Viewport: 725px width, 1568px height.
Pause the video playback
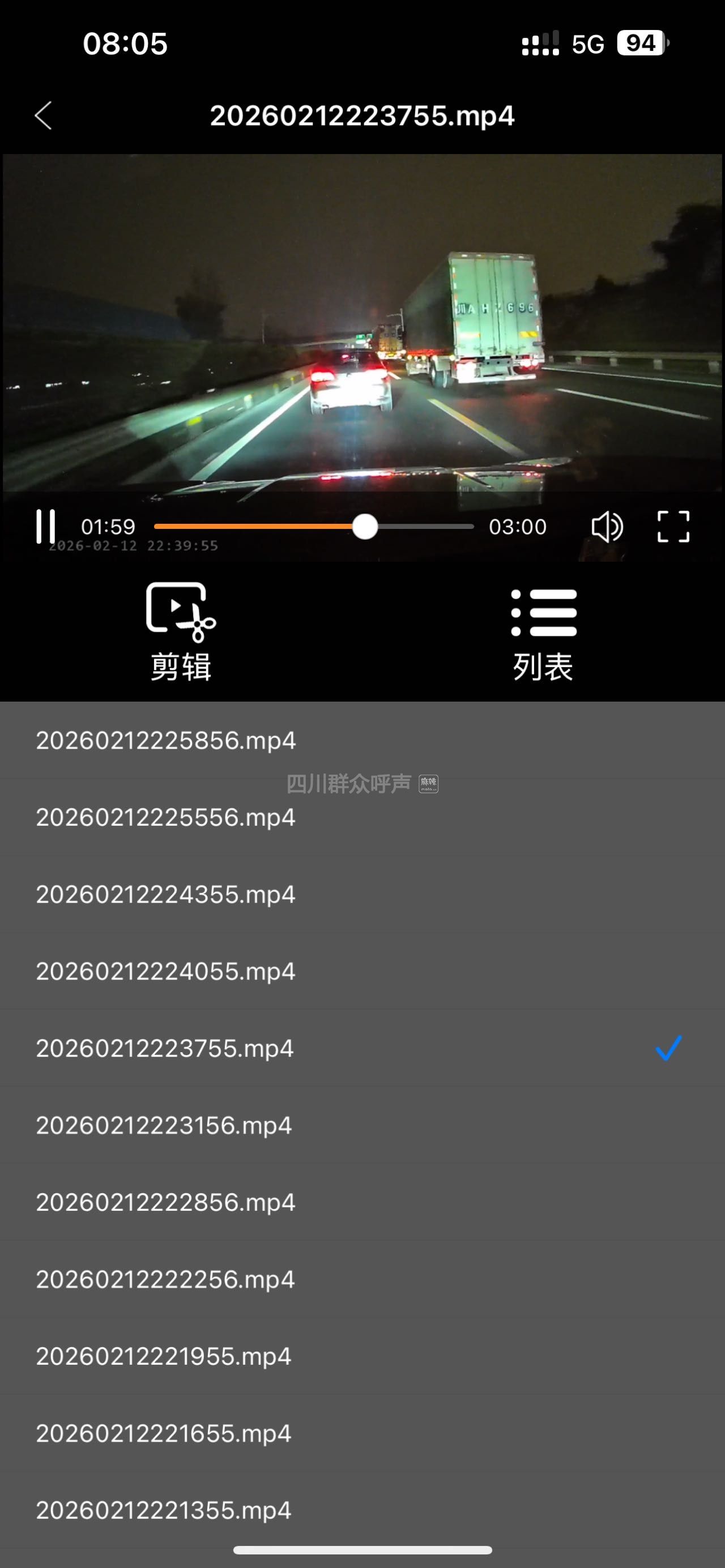point(46,527)
